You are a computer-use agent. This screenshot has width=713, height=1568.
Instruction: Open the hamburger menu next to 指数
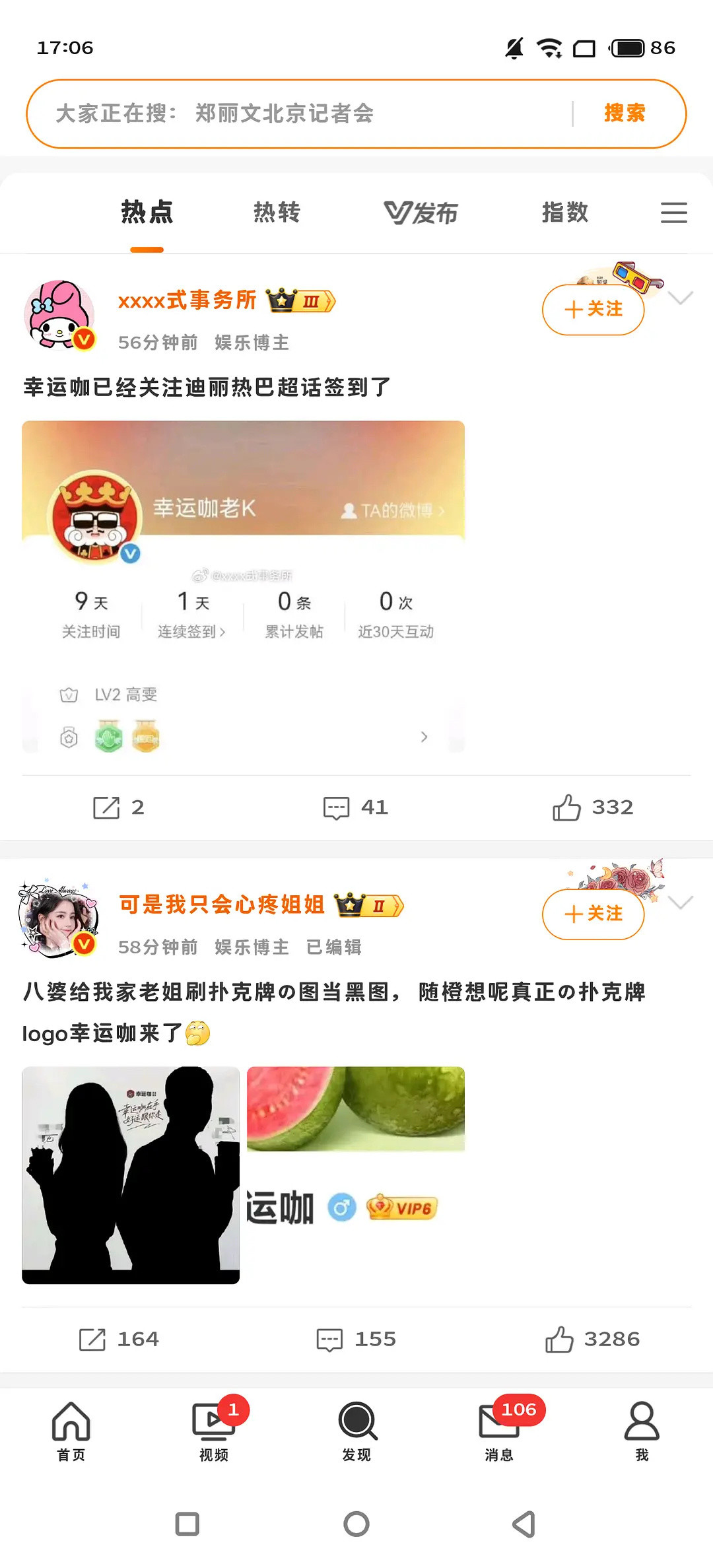tap(673, 213)
